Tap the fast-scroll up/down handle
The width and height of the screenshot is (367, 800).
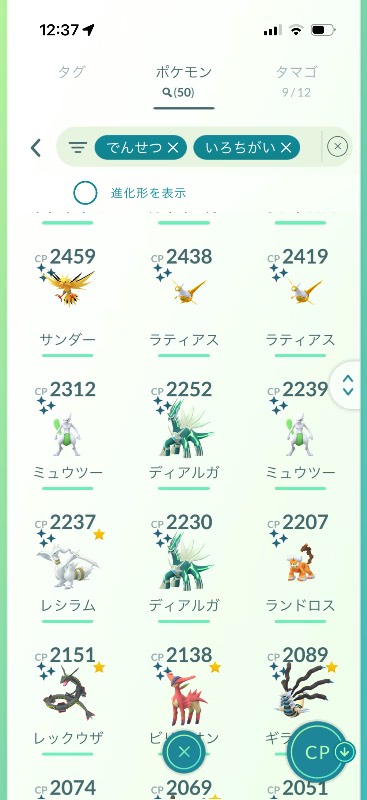pos(348,385)
